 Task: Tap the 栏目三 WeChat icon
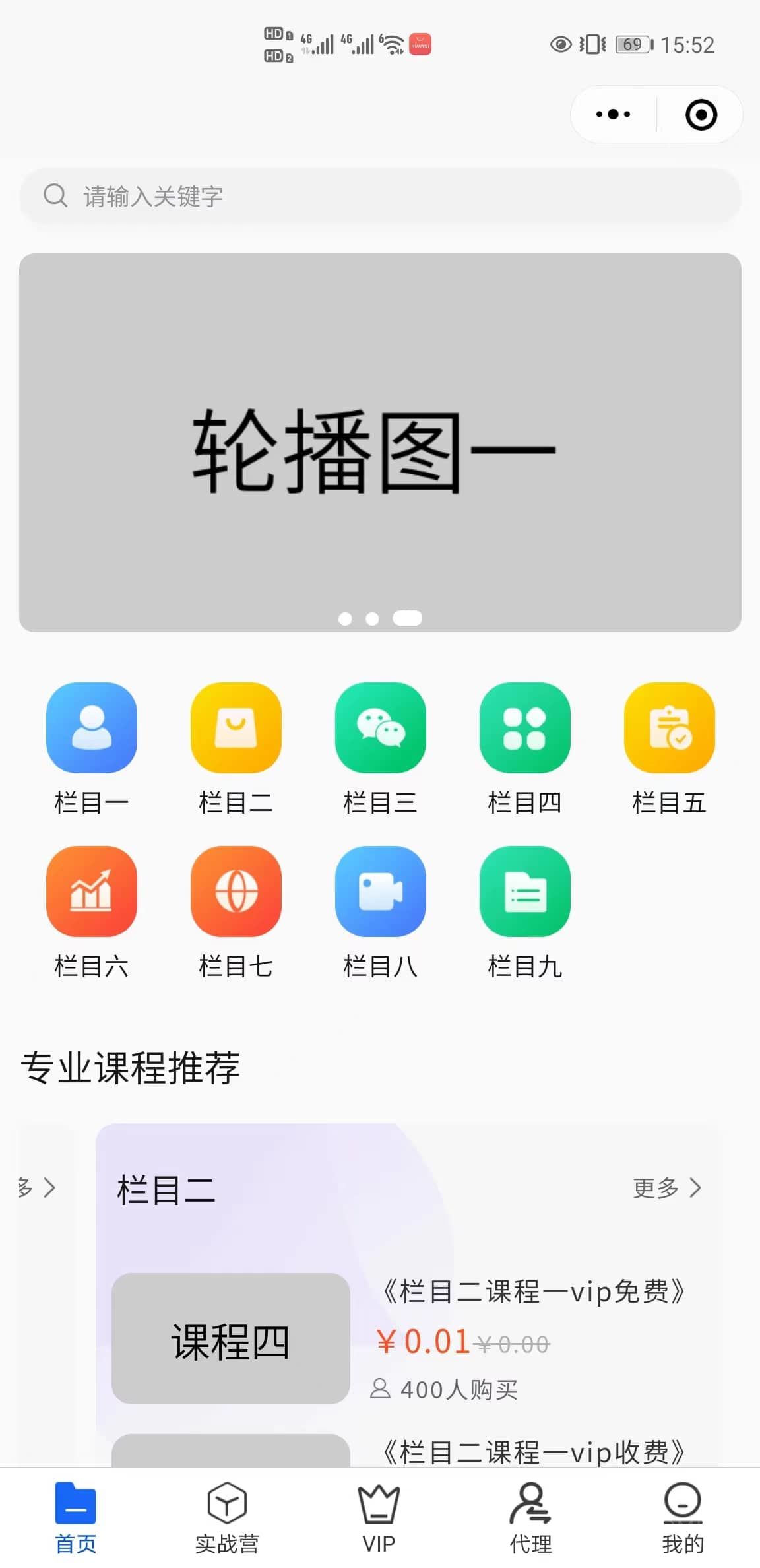[x=381, y=729]
